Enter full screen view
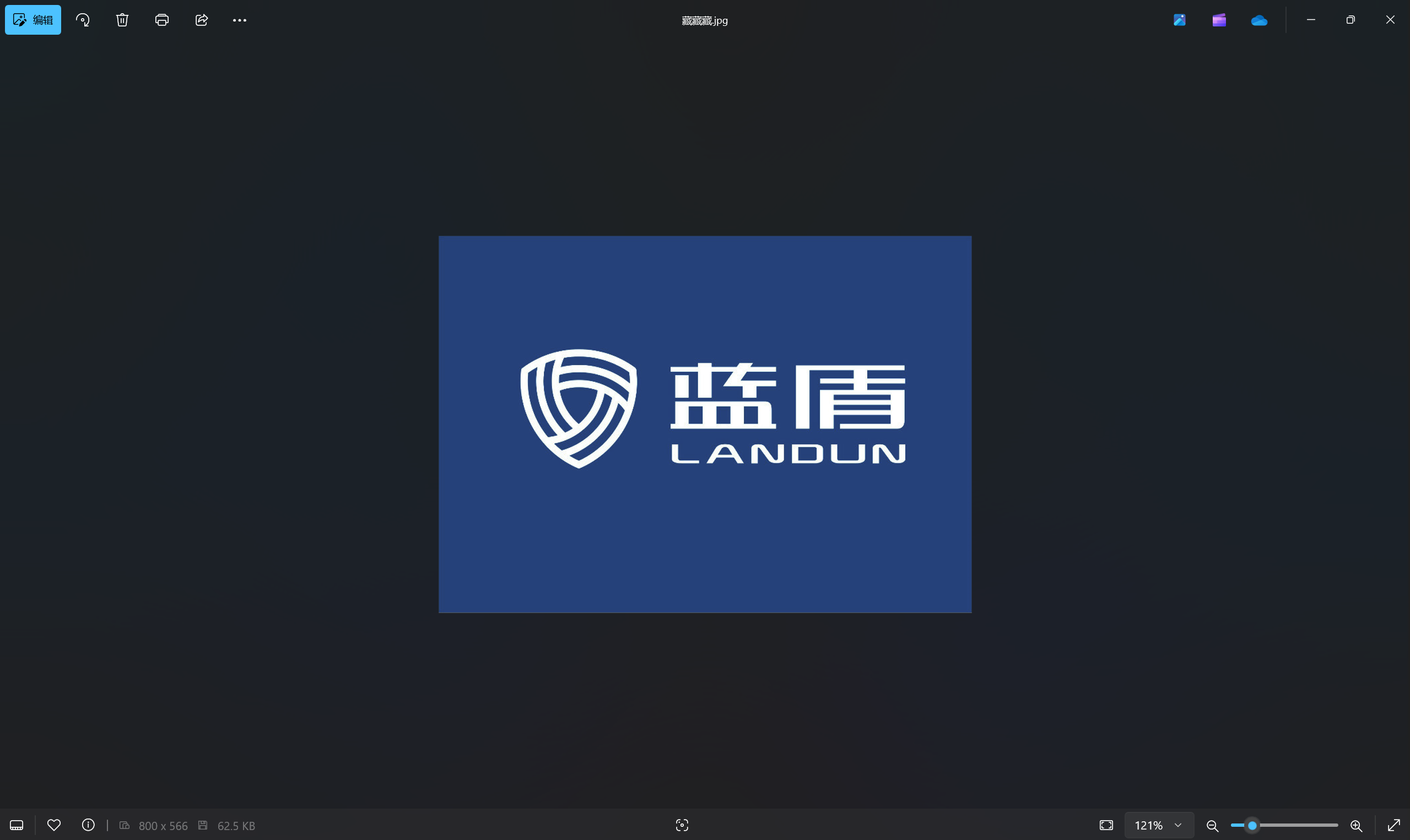The image size is (1410, 840). tap(1393, 825)
